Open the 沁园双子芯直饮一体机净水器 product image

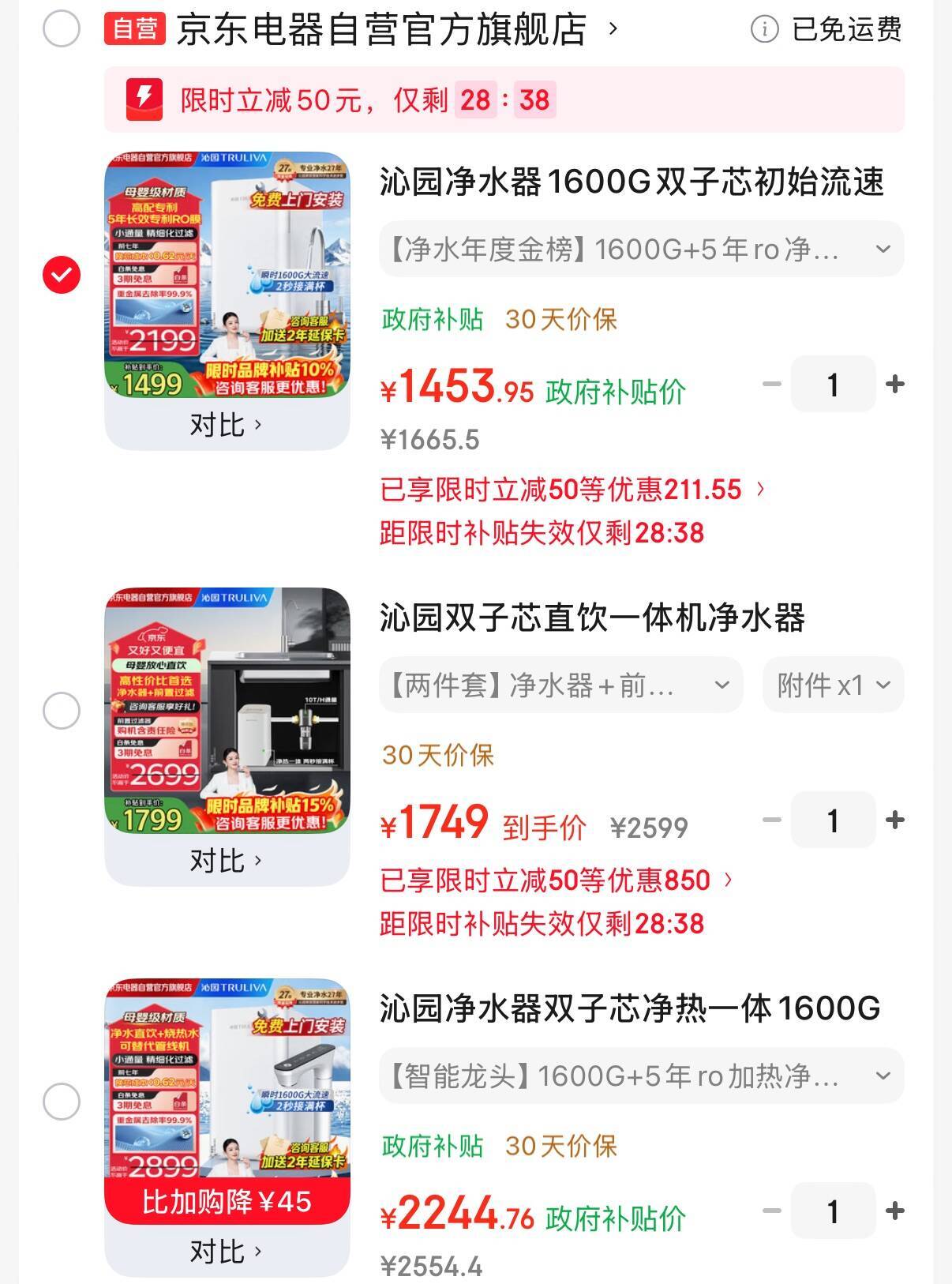(x=227, y=711)
